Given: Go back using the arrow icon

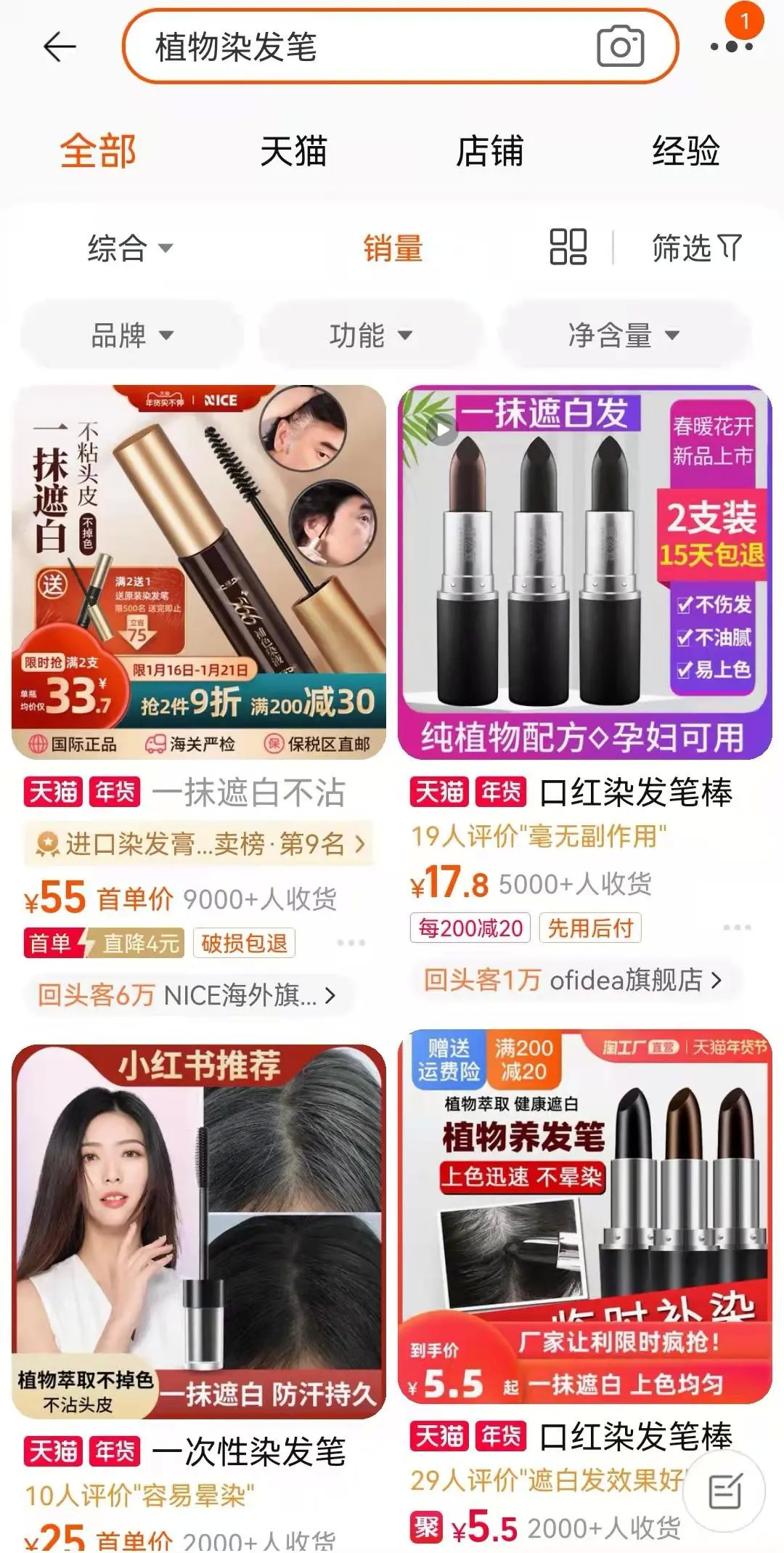Looking at the screenshot, I should [60, 48].
